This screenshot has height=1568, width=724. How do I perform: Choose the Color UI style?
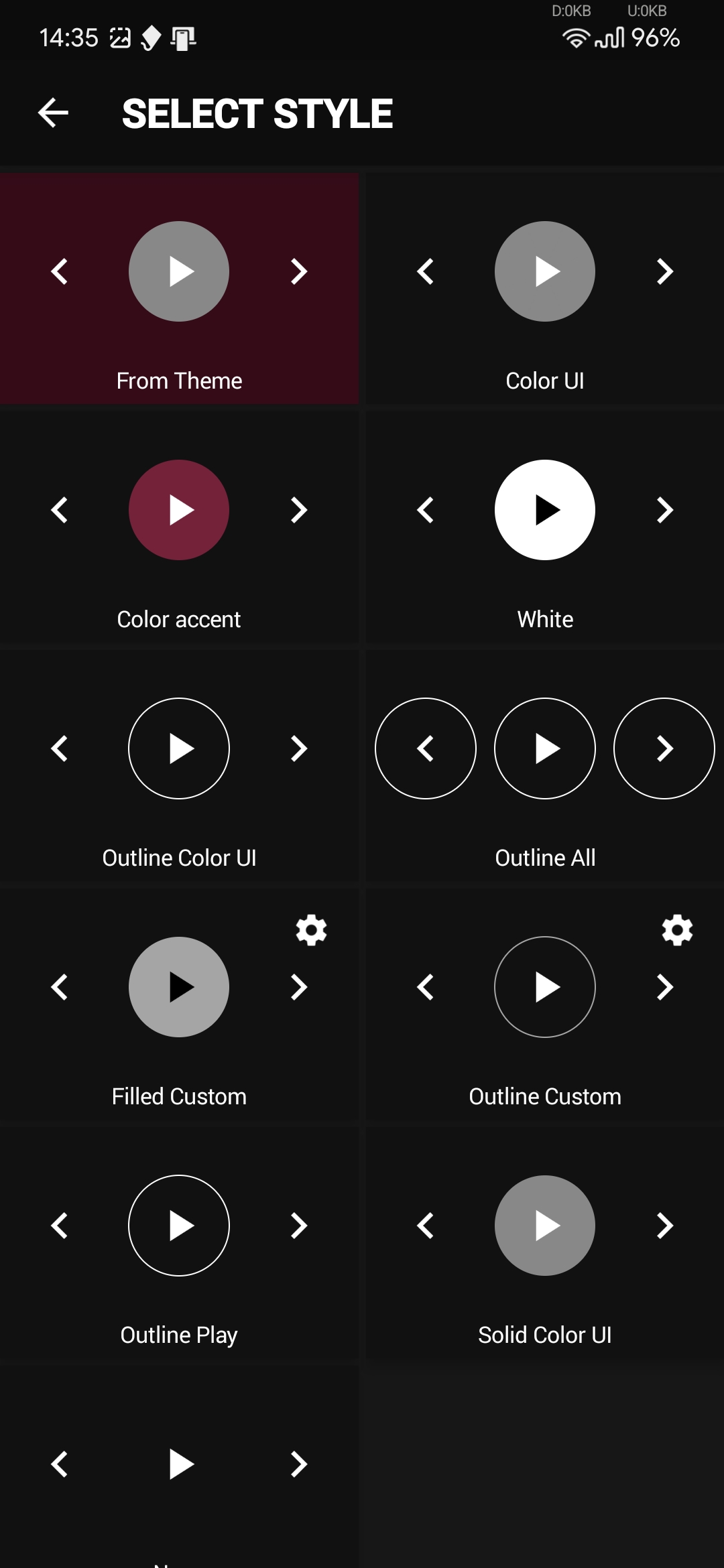pos(545,289)
